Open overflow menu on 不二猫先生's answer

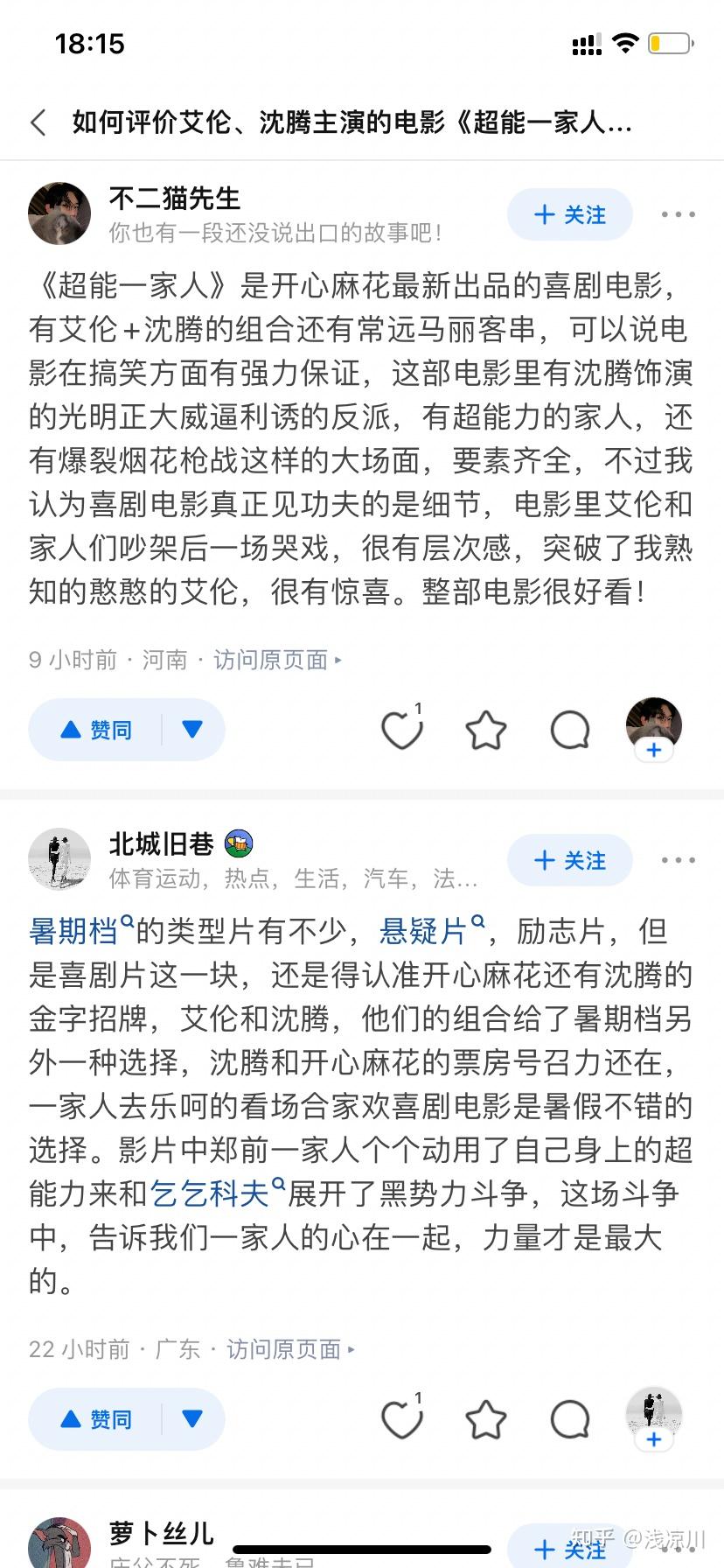coord(678,214)
